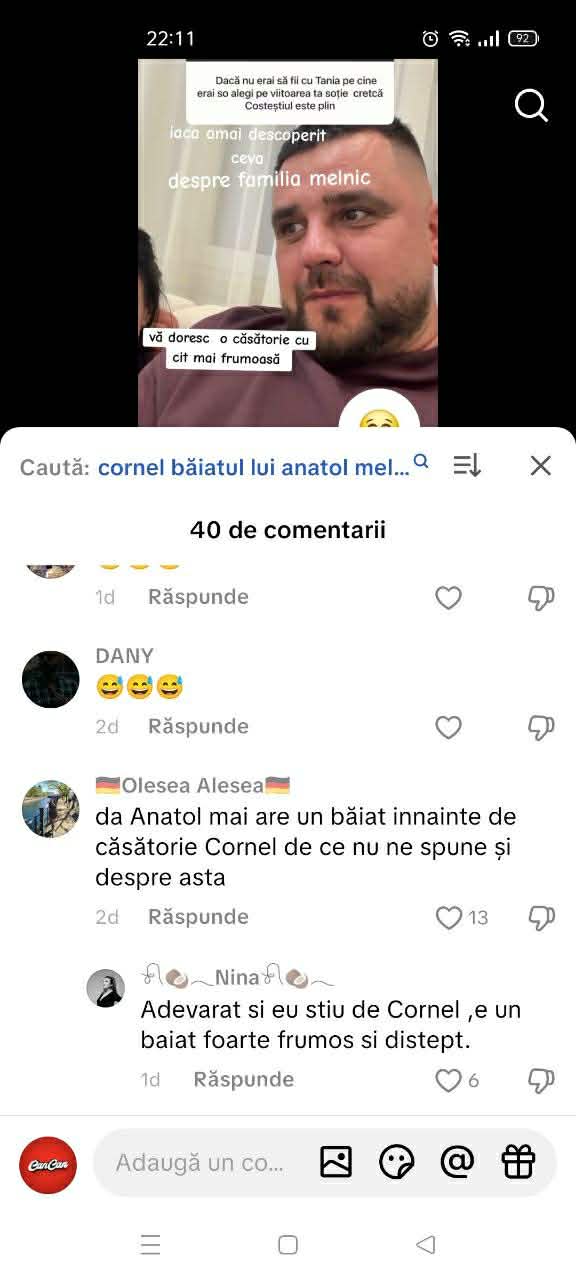Tap the add comment text field

pos(200,1163)
